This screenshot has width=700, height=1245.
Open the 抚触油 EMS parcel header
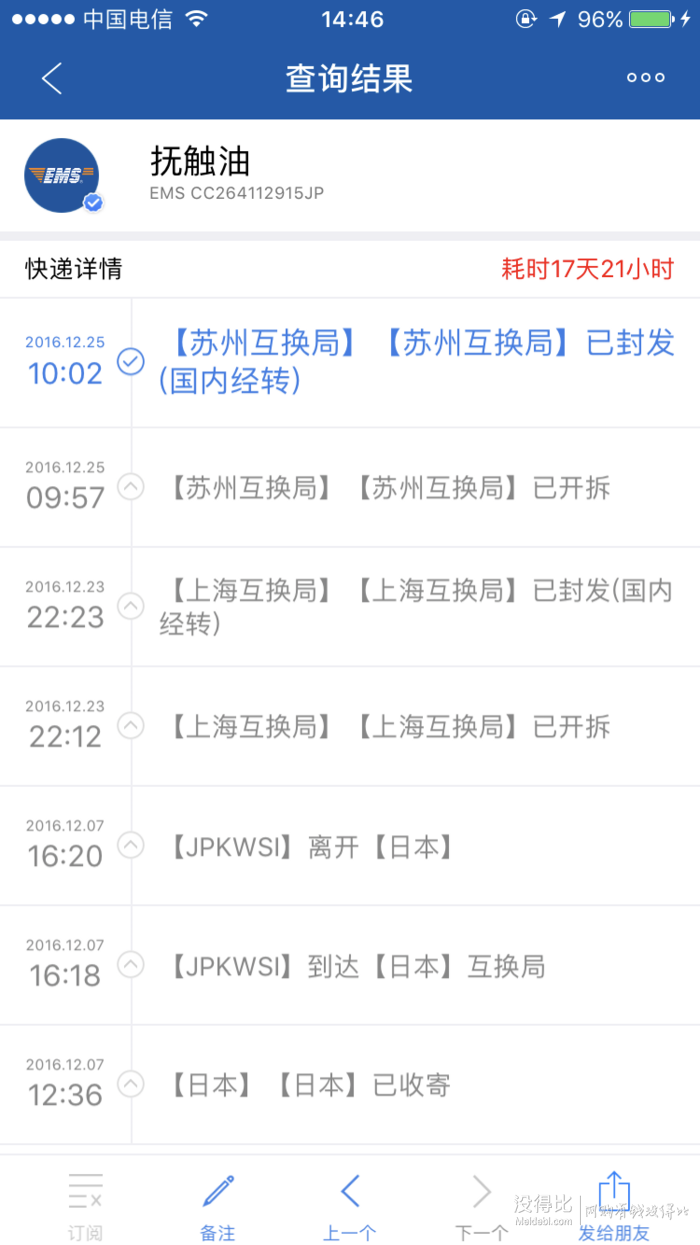[350, 176]
